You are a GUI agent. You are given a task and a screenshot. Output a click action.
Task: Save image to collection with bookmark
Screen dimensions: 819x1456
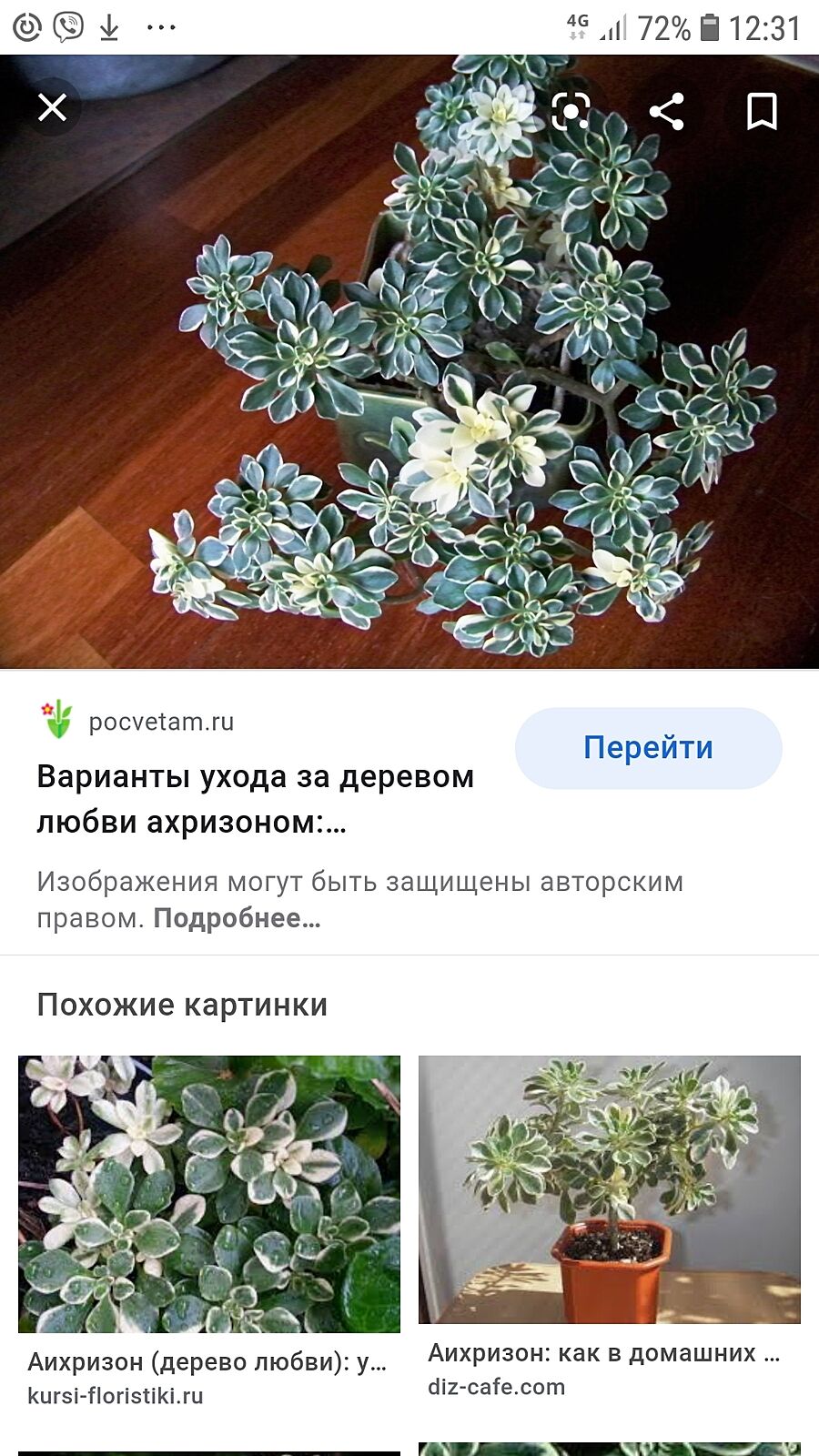click(761, 112)
